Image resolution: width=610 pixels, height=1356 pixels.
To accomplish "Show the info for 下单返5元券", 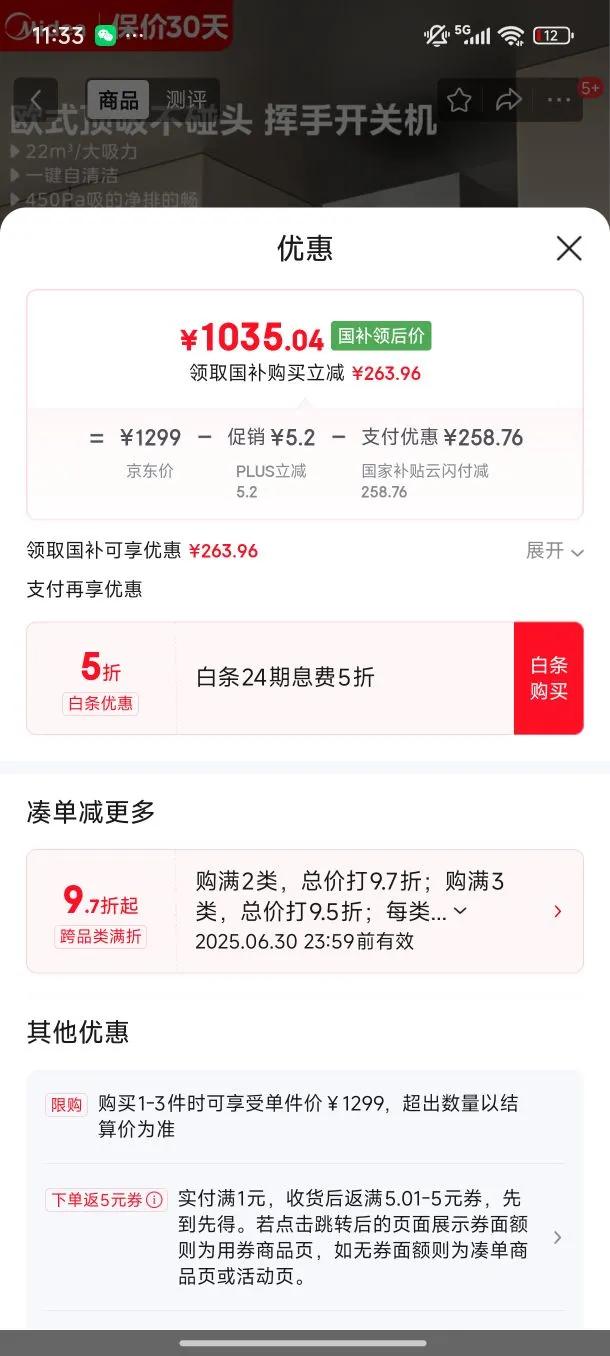I will coord(155,1200).
